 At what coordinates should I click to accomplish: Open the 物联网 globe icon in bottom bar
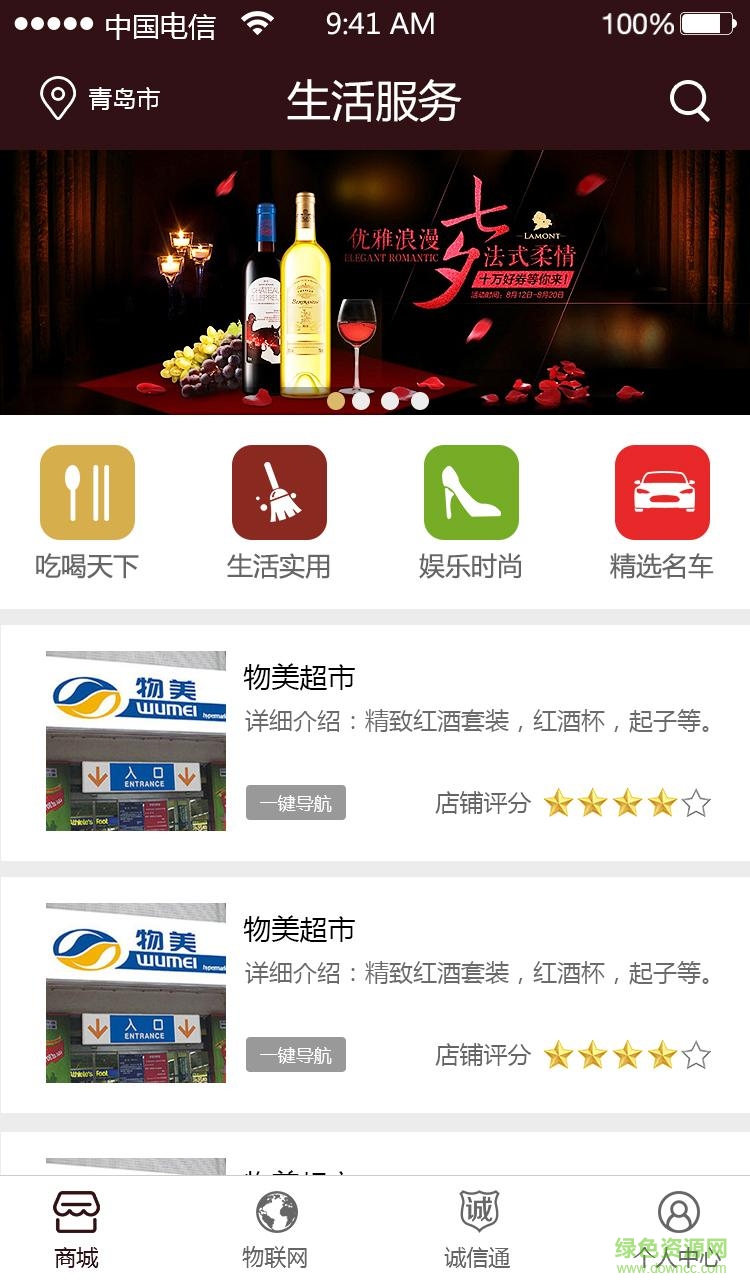point(275,1211)
